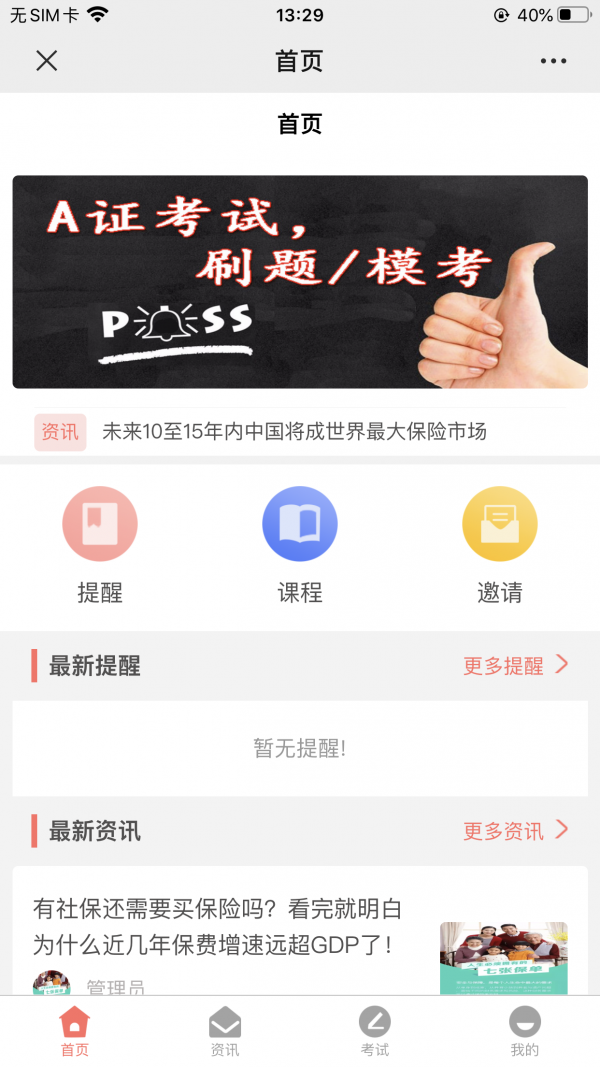Switch to the 考试 tab

tap(375, 1032)
